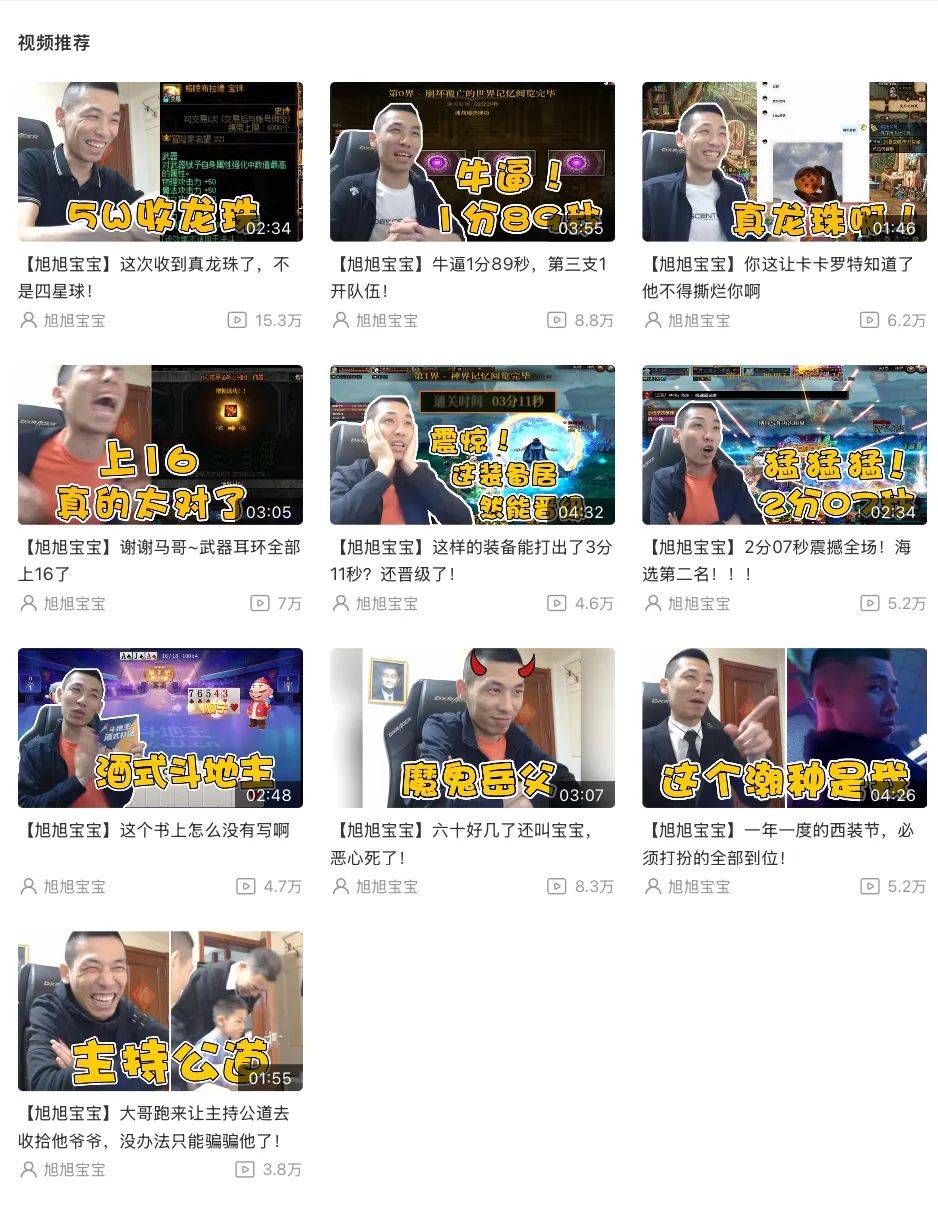Open the video '这个书上怎么没有写啊'
This screenshot has height=1224, width=938.
(x=160, y=728)
